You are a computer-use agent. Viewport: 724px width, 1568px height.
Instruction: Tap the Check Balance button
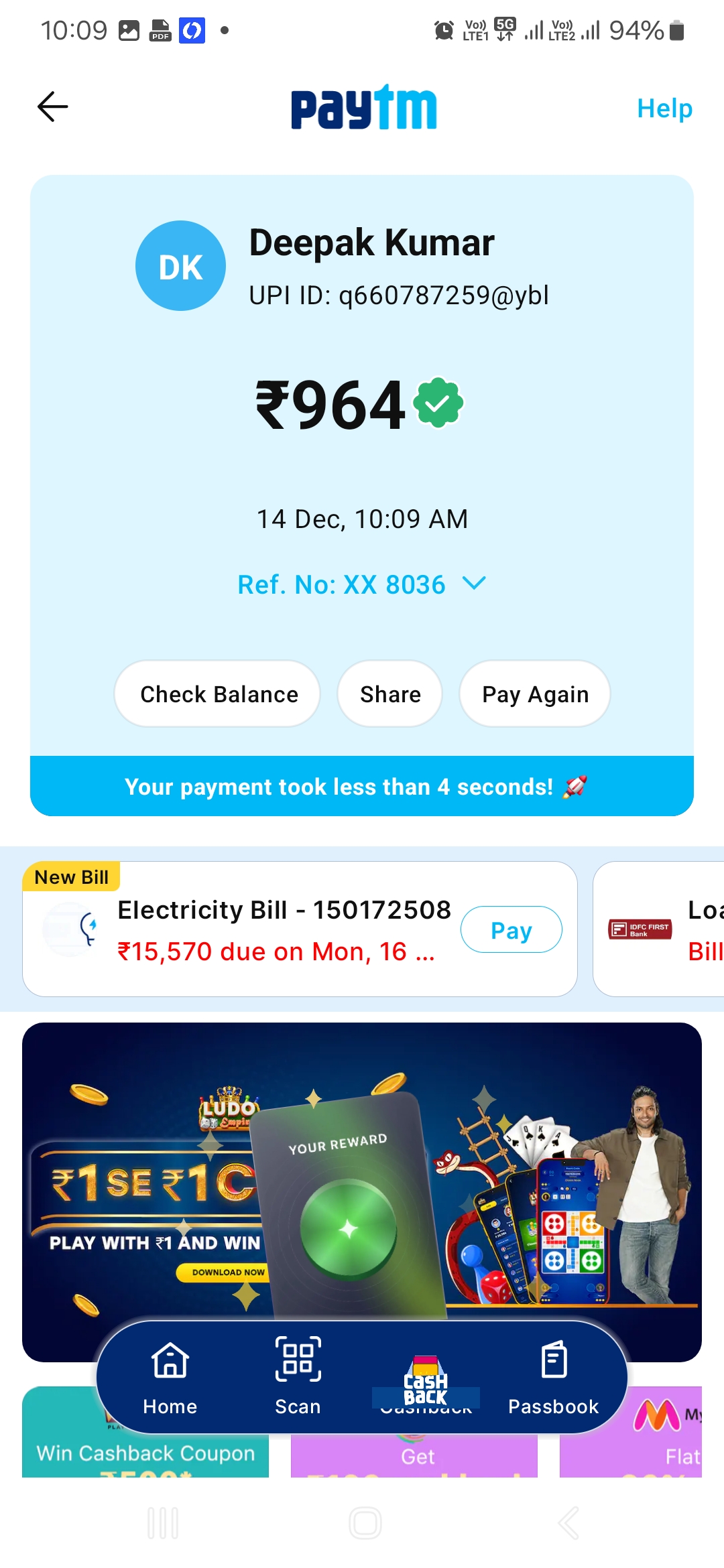(x=219, y=694)
